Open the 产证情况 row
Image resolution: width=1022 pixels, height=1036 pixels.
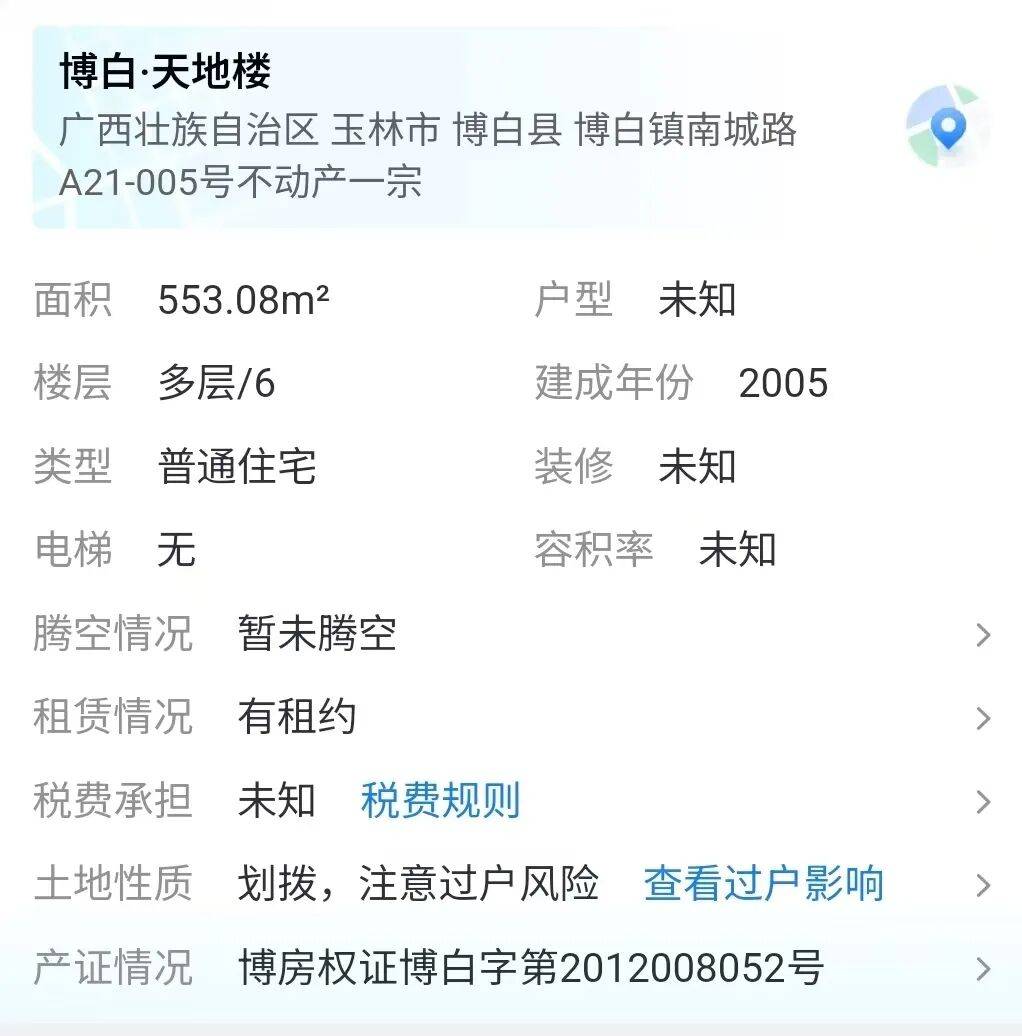pyautogui.click(x=510, y=968)
